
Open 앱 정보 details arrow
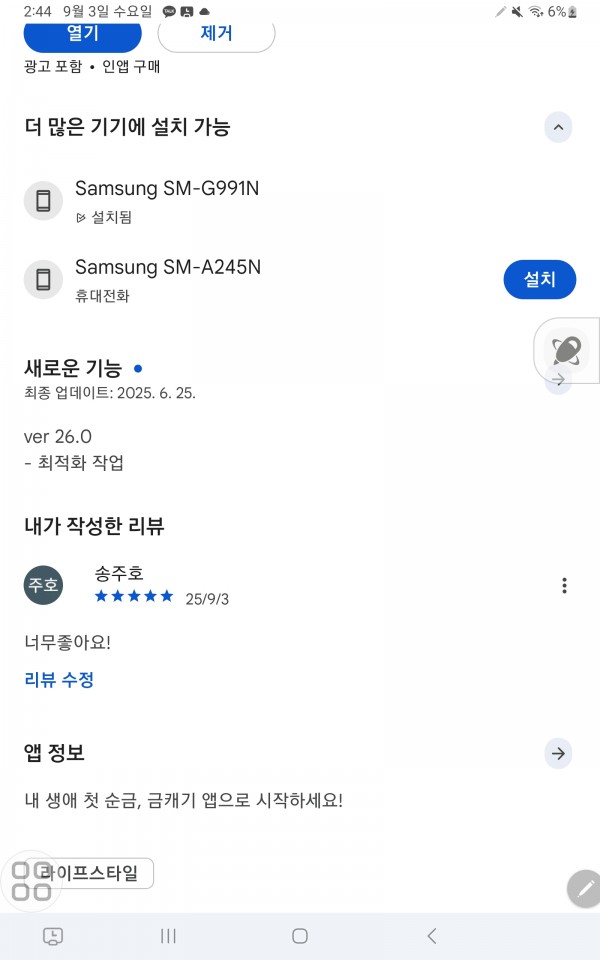[558, 753]
